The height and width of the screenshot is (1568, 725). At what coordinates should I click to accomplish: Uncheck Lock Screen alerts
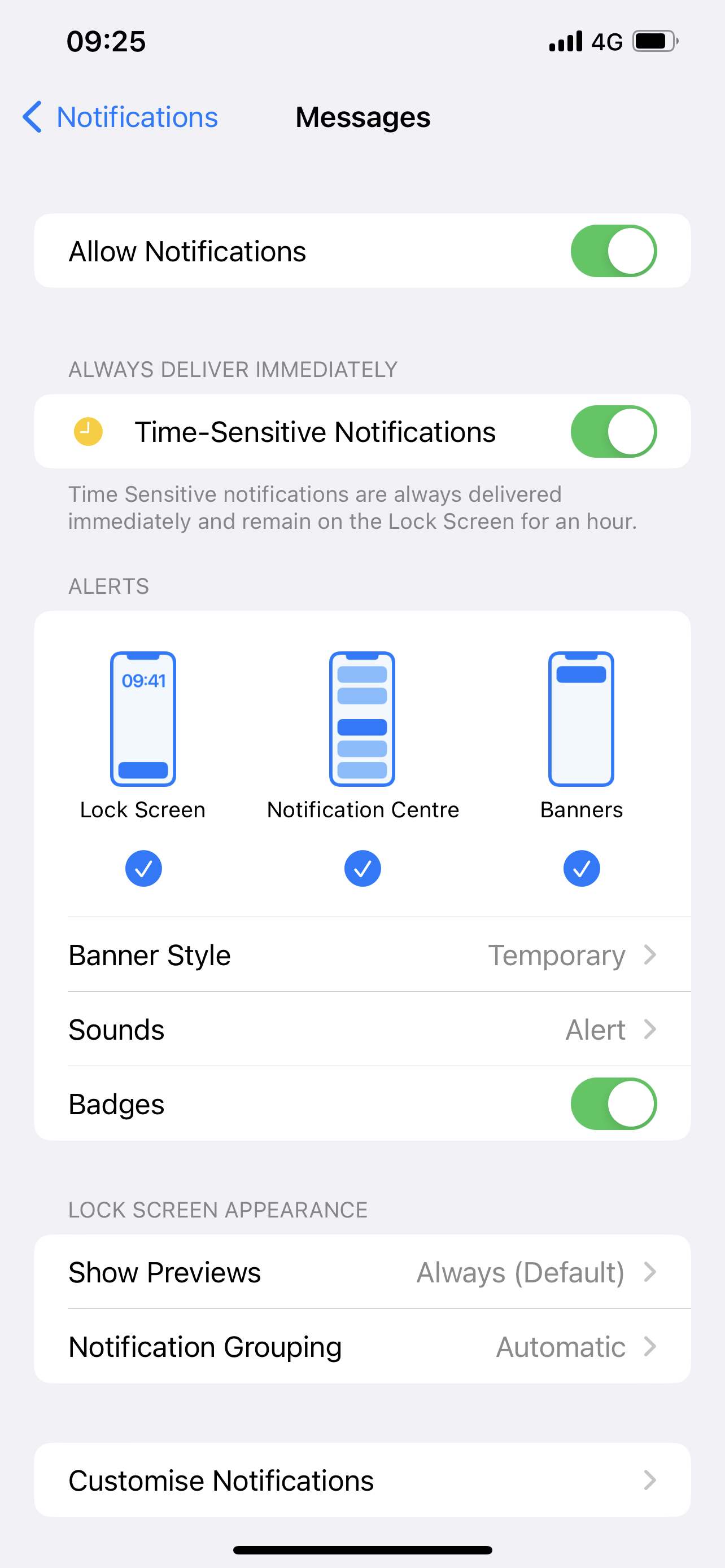[x=143, y=868]
